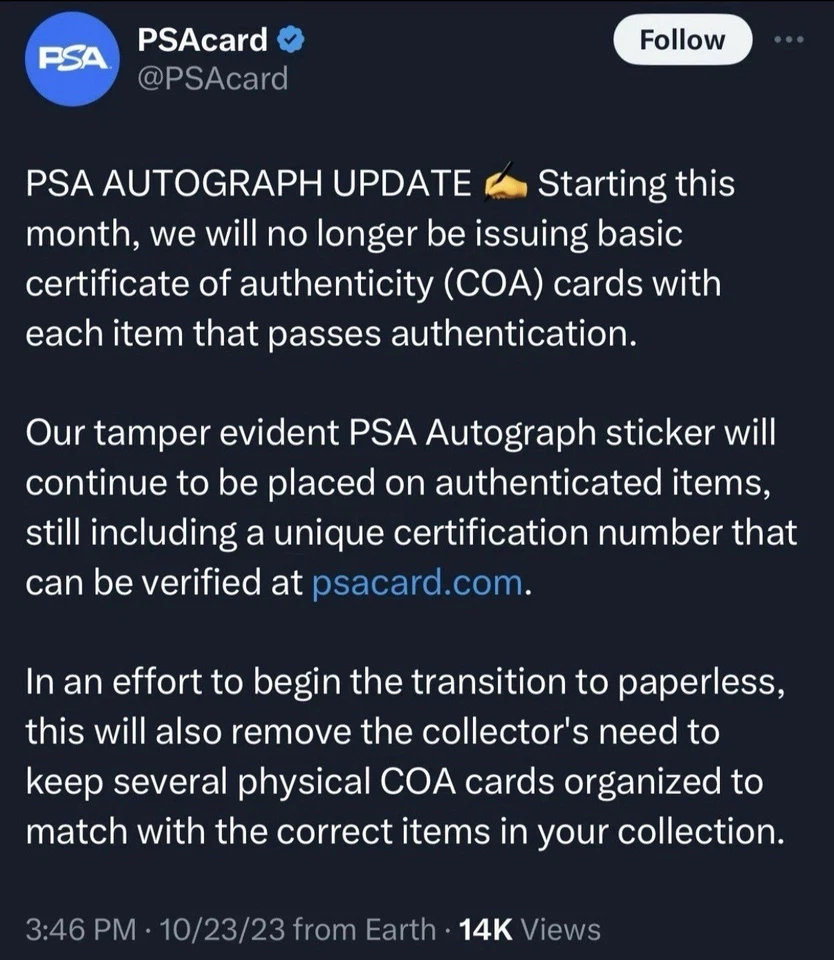The width and height of the screenshot is (834, 960).
Task: Follow the PSAcard account
Action: pos(682,40)
